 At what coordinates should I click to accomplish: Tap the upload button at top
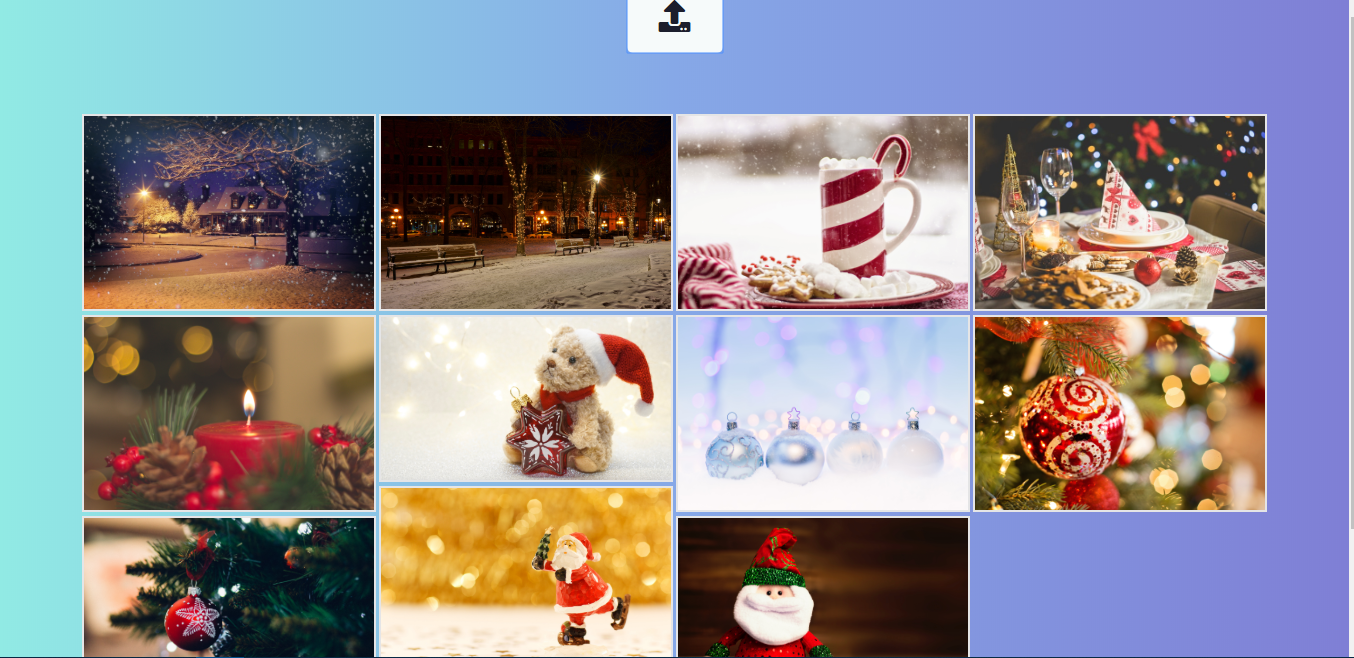[x=674, y=19]
